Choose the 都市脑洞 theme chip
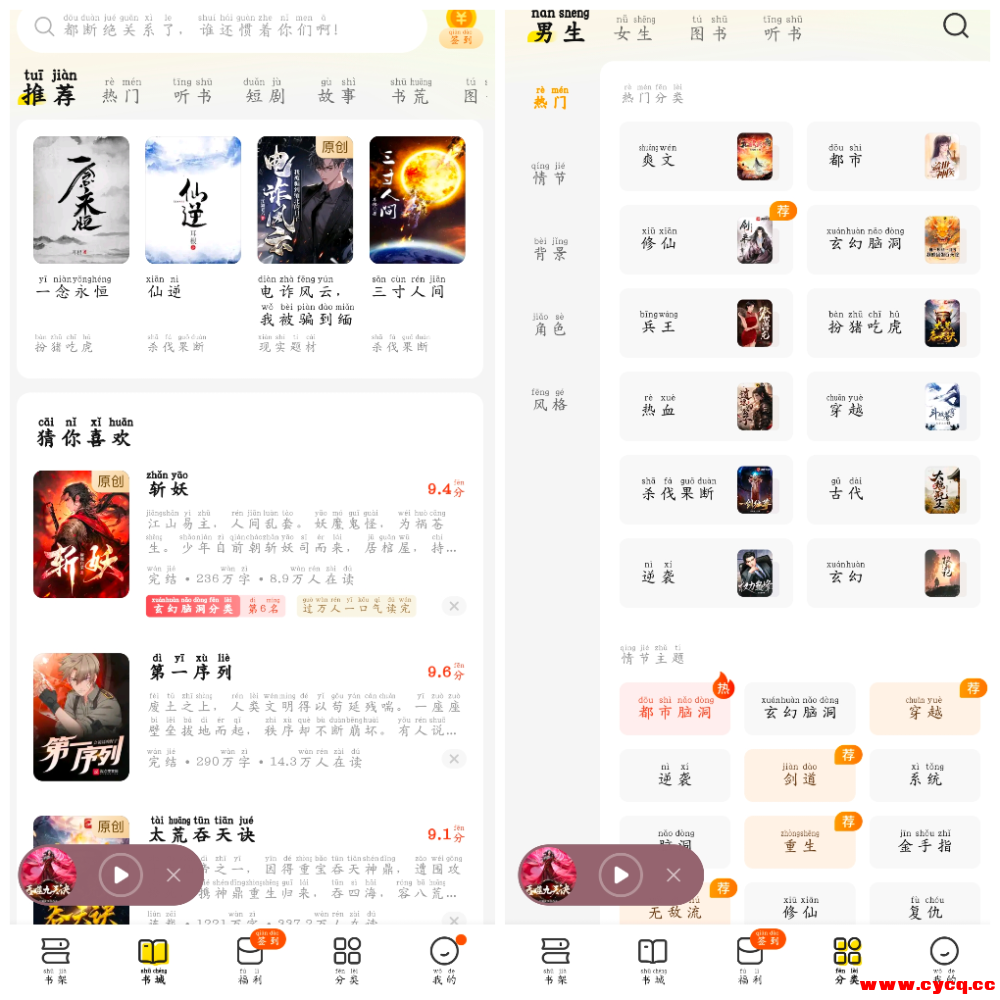 [675, 709]
